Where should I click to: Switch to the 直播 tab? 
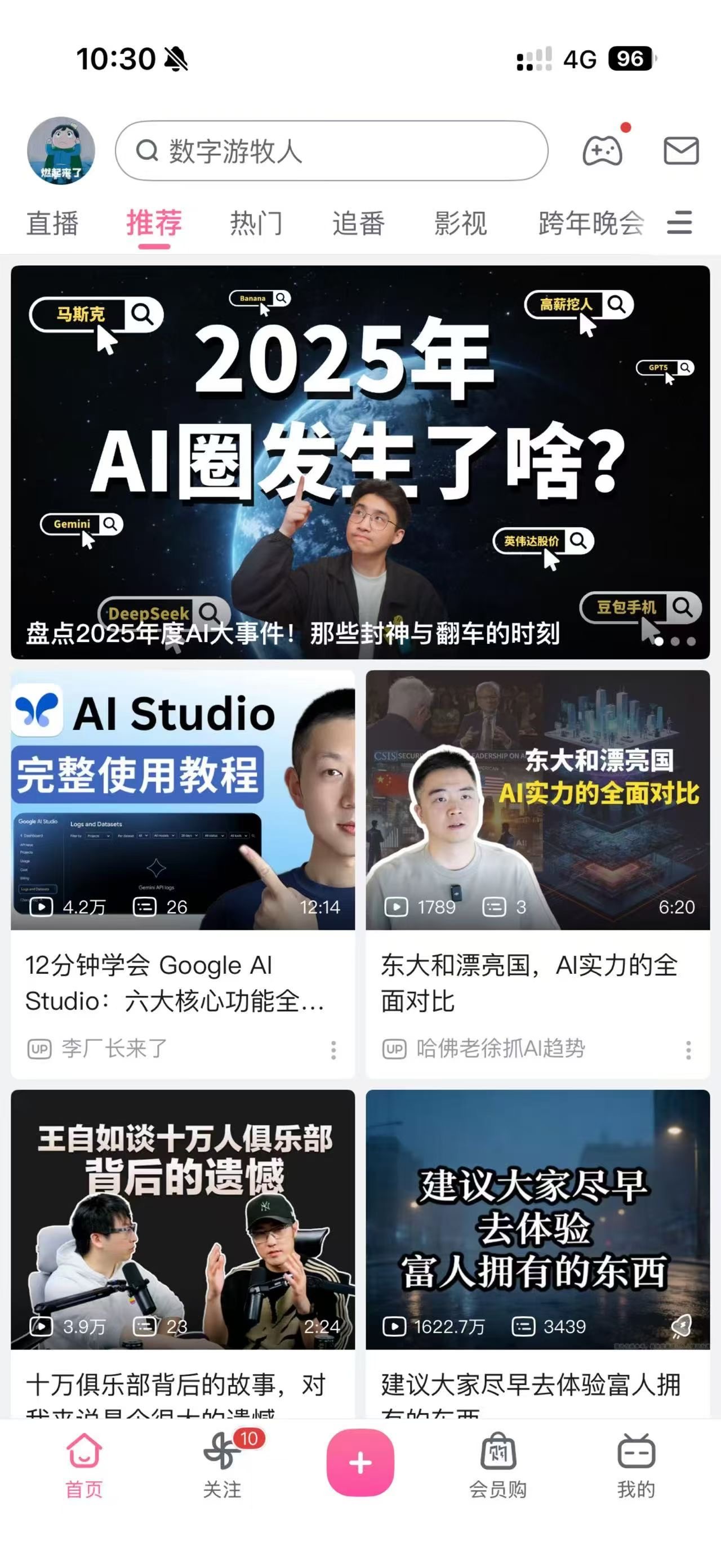point(52,223)
